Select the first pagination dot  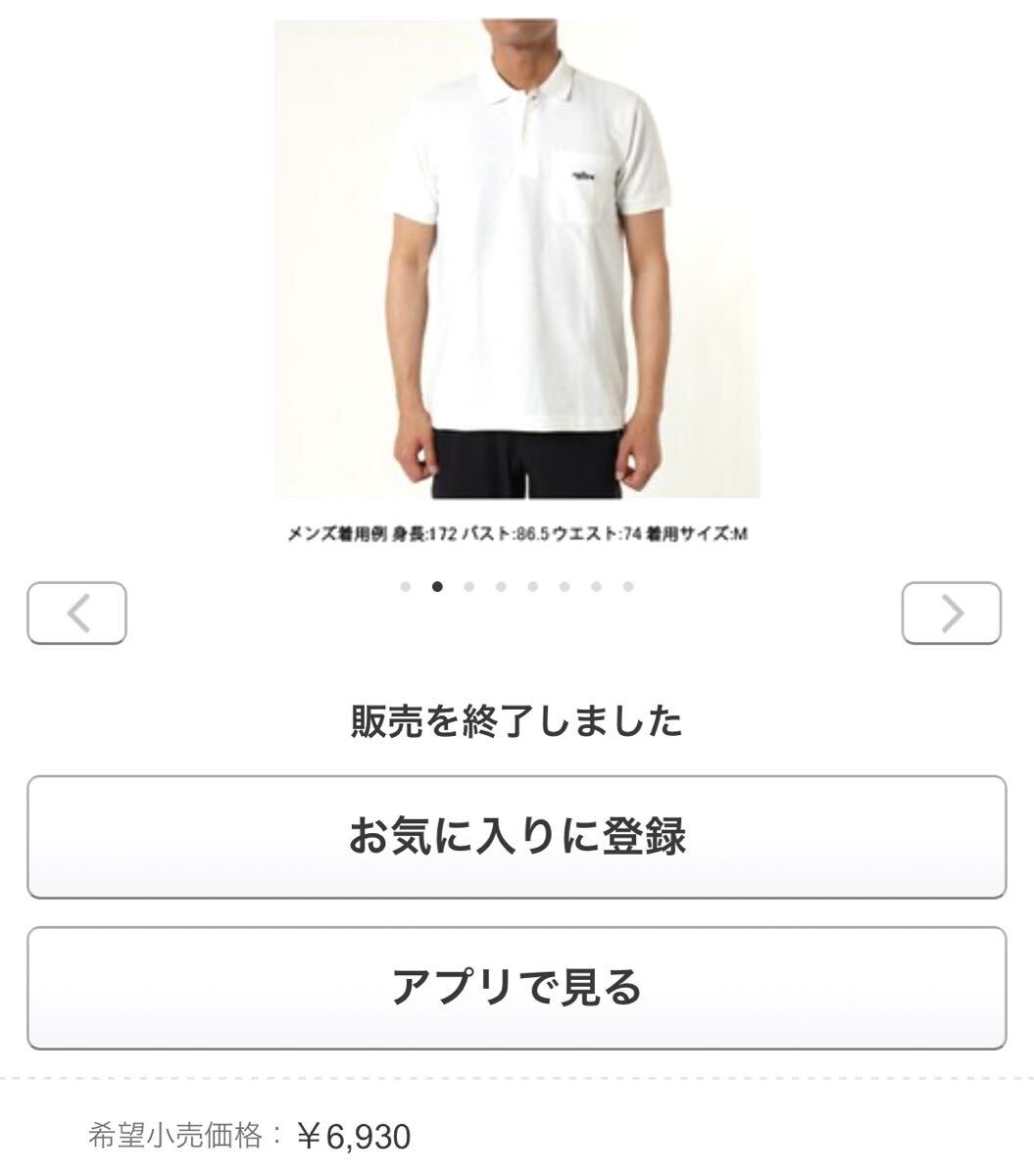(x=405, y=587)
